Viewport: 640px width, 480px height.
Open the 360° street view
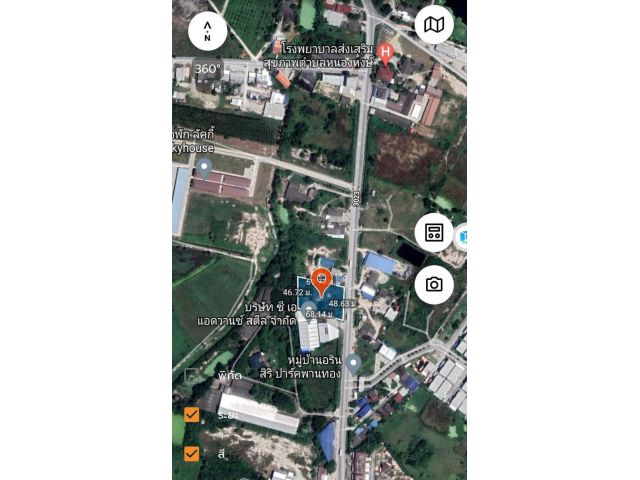pos(207,70)
